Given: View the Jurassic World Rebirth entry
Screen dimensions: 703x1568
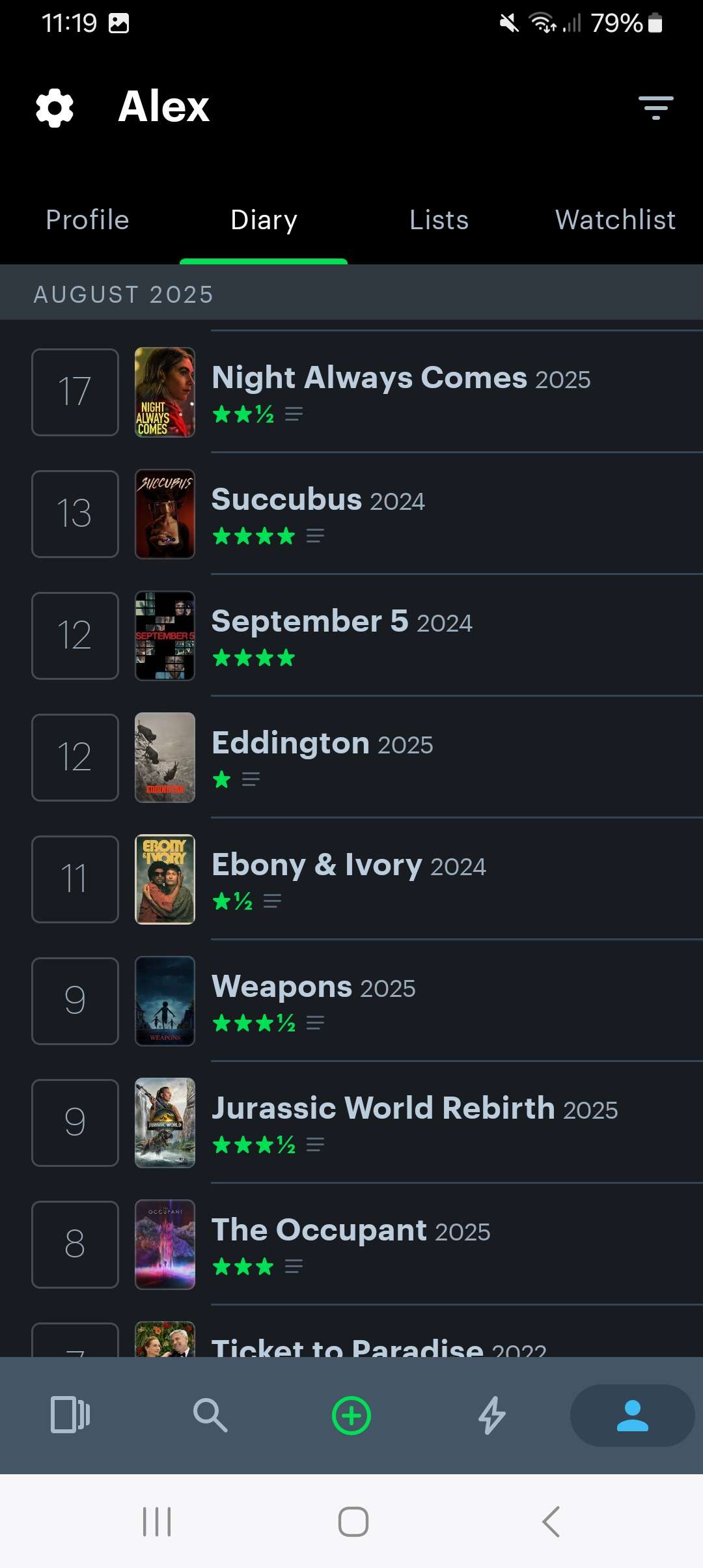Looking at the screenshot, I should (415, 1122).
